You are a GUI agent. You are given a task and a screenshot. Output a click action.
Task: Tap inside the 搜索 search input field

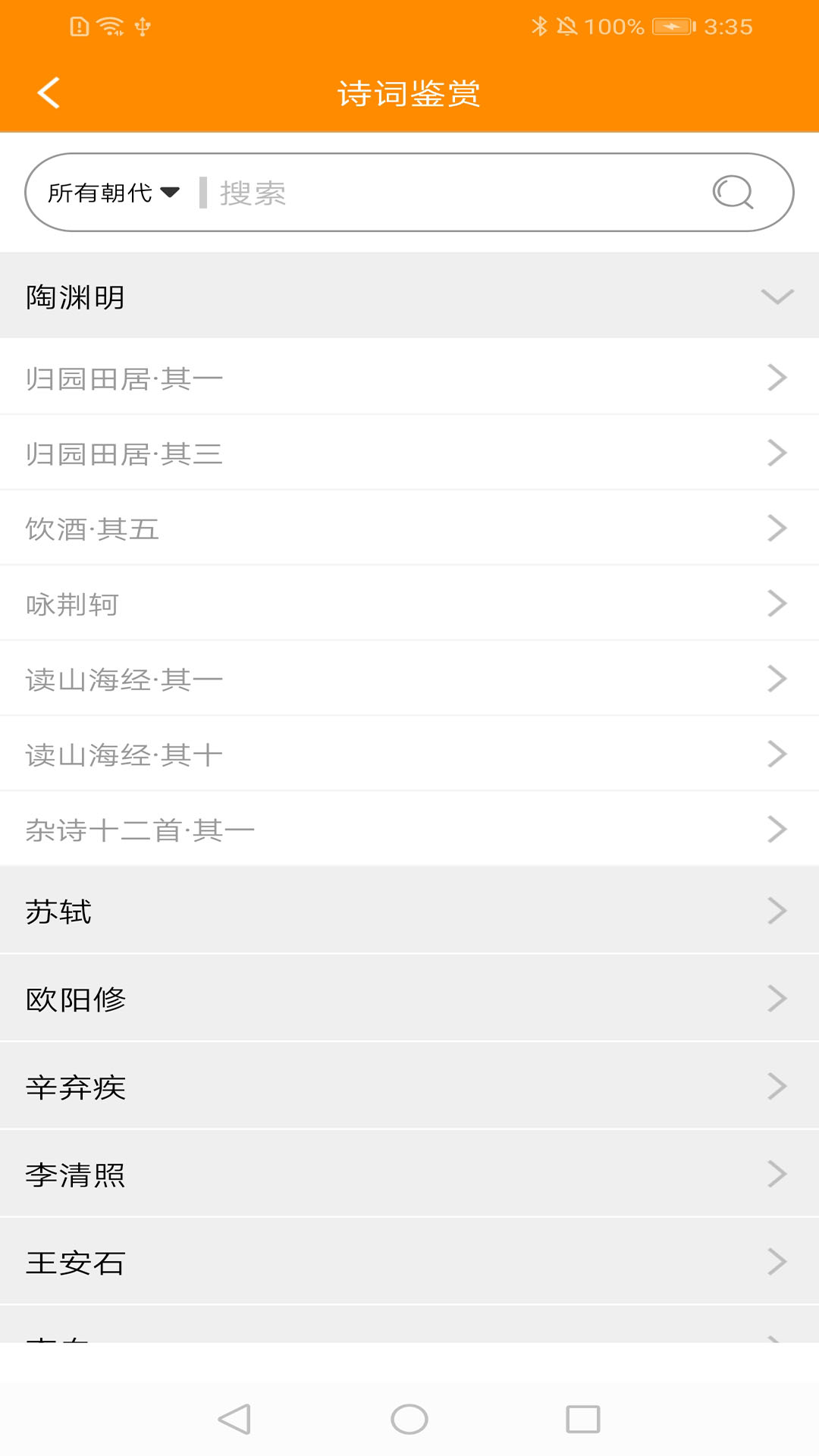[x=417, y=193]
